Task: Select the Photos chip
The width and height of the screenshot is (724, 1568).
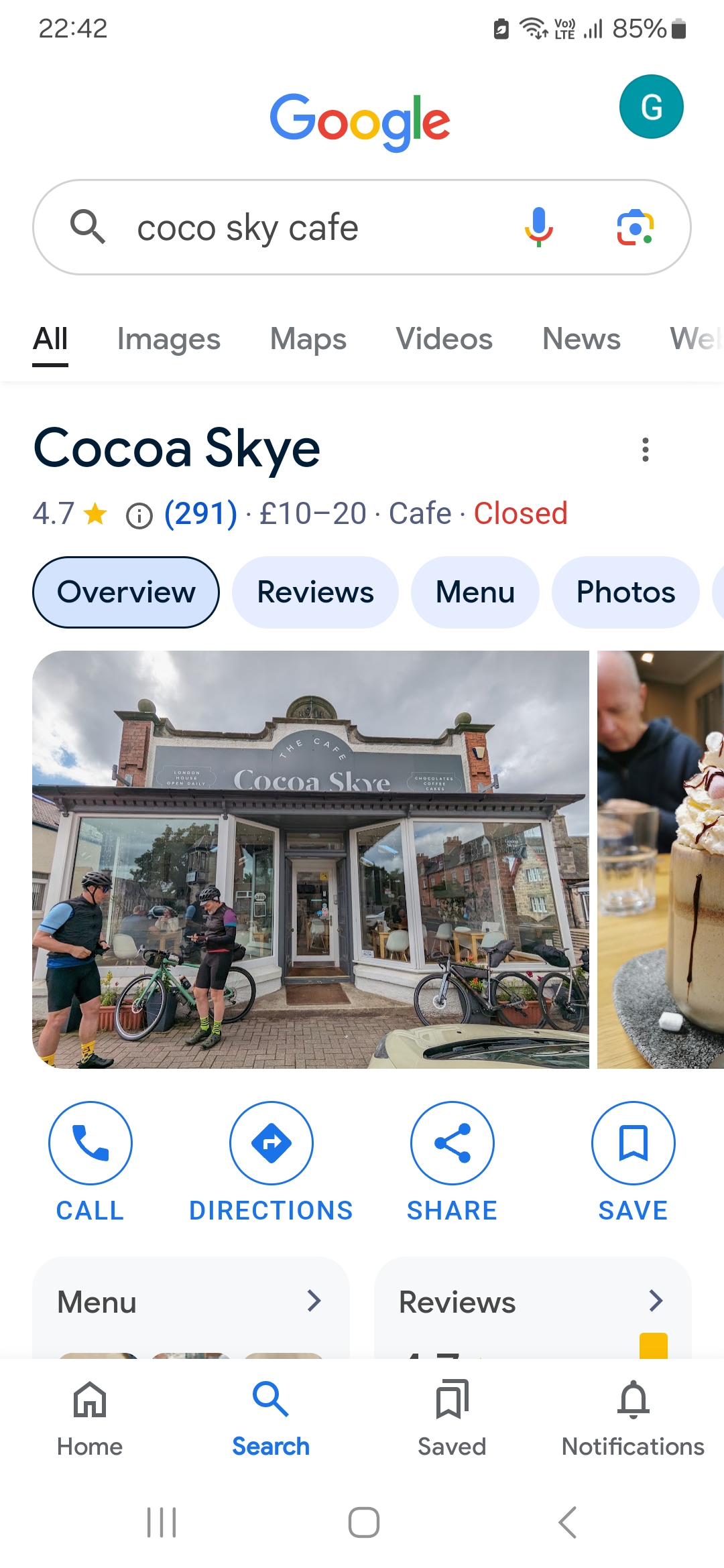Action: 625,592
